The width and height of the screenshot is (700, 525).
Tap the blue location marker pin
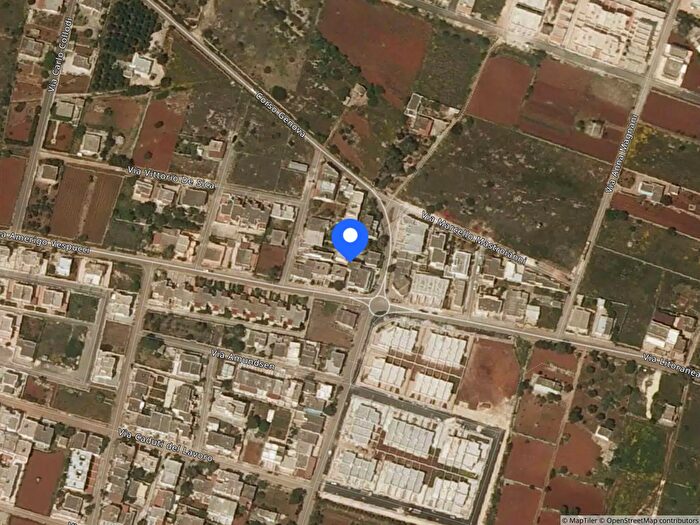click(x=350, y=239)
